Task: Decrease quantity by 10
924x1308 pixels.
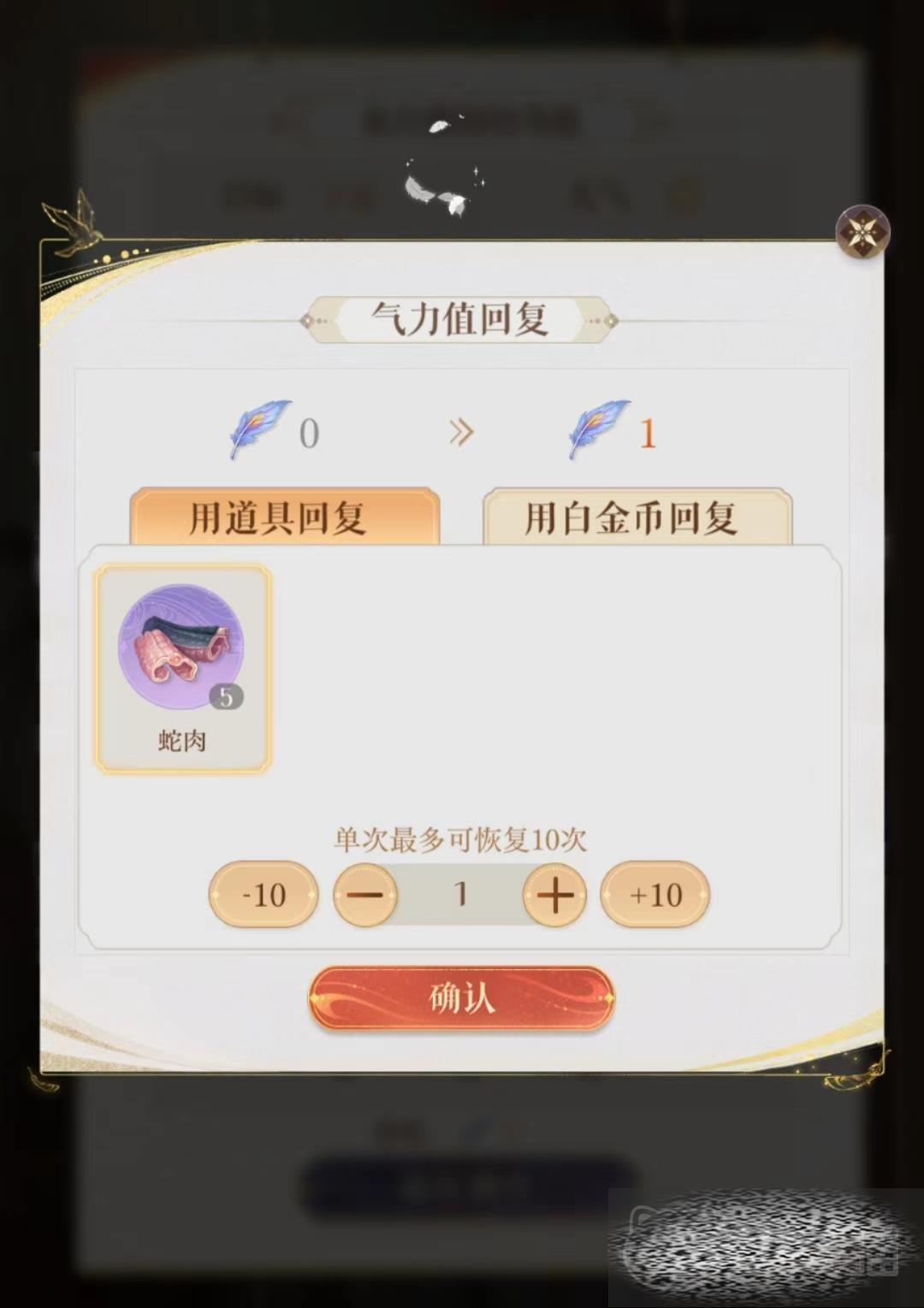Action: click(264, 895)
